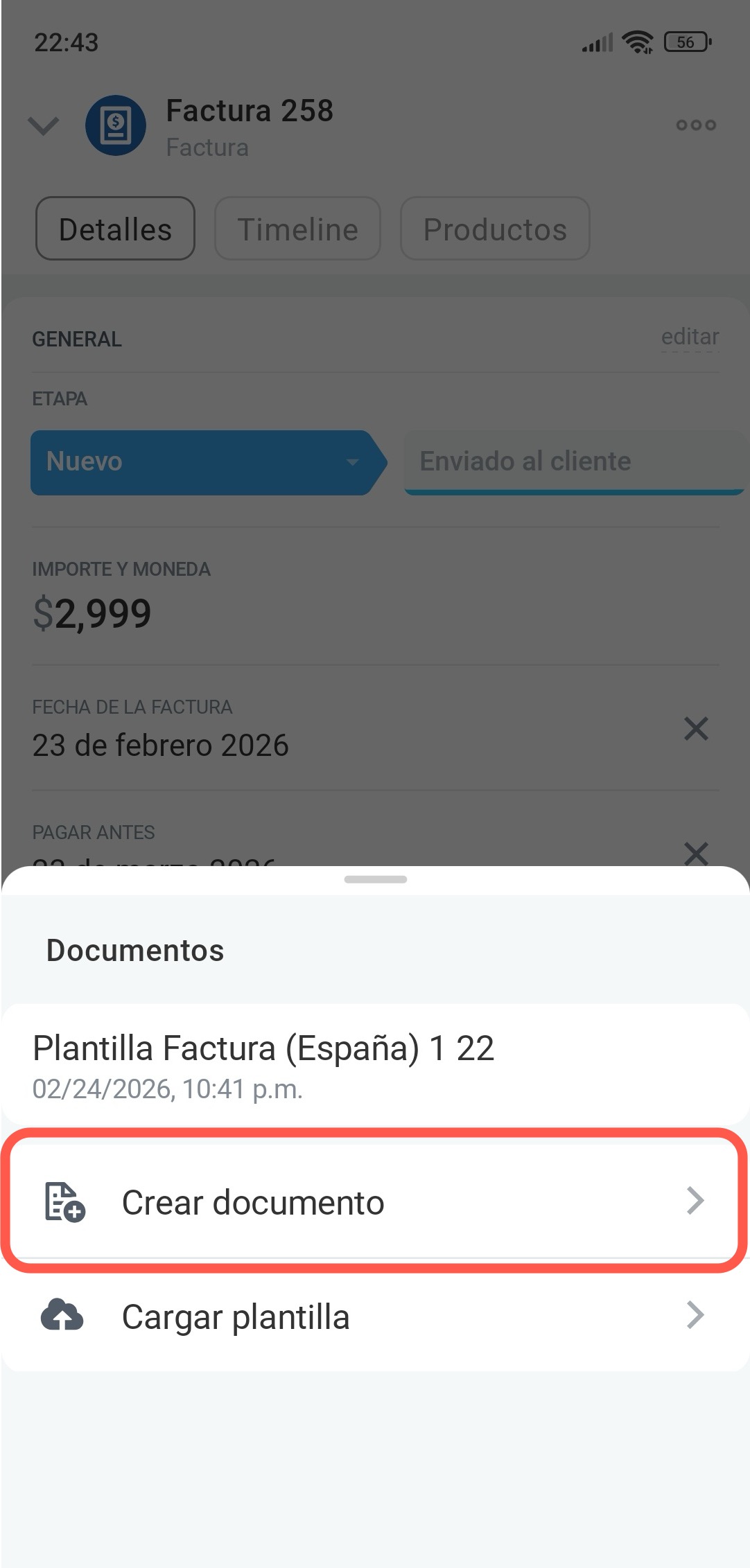Select the Detalles tab
The image size is (750, 1568).
[x=115, y=229]
